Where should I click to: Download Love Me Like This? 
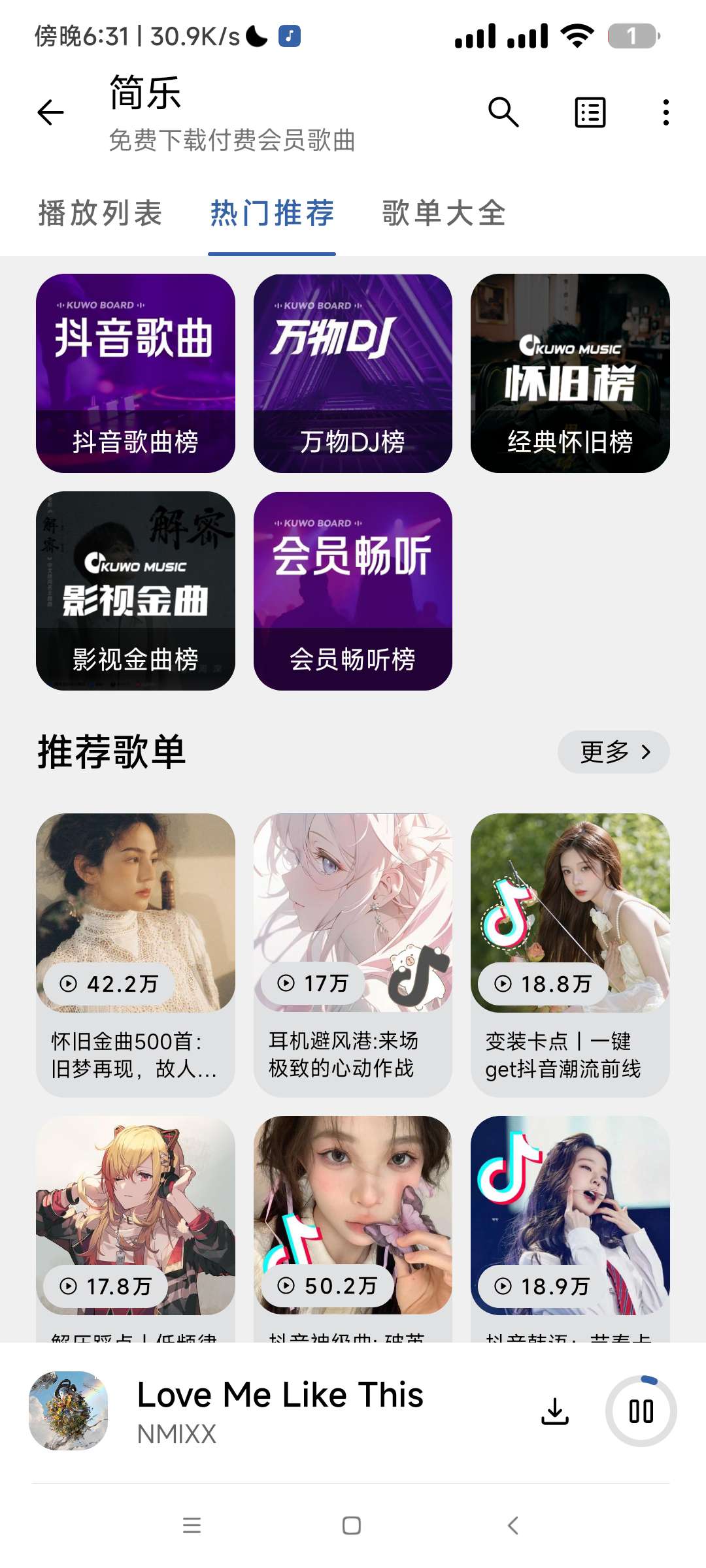555,1411
